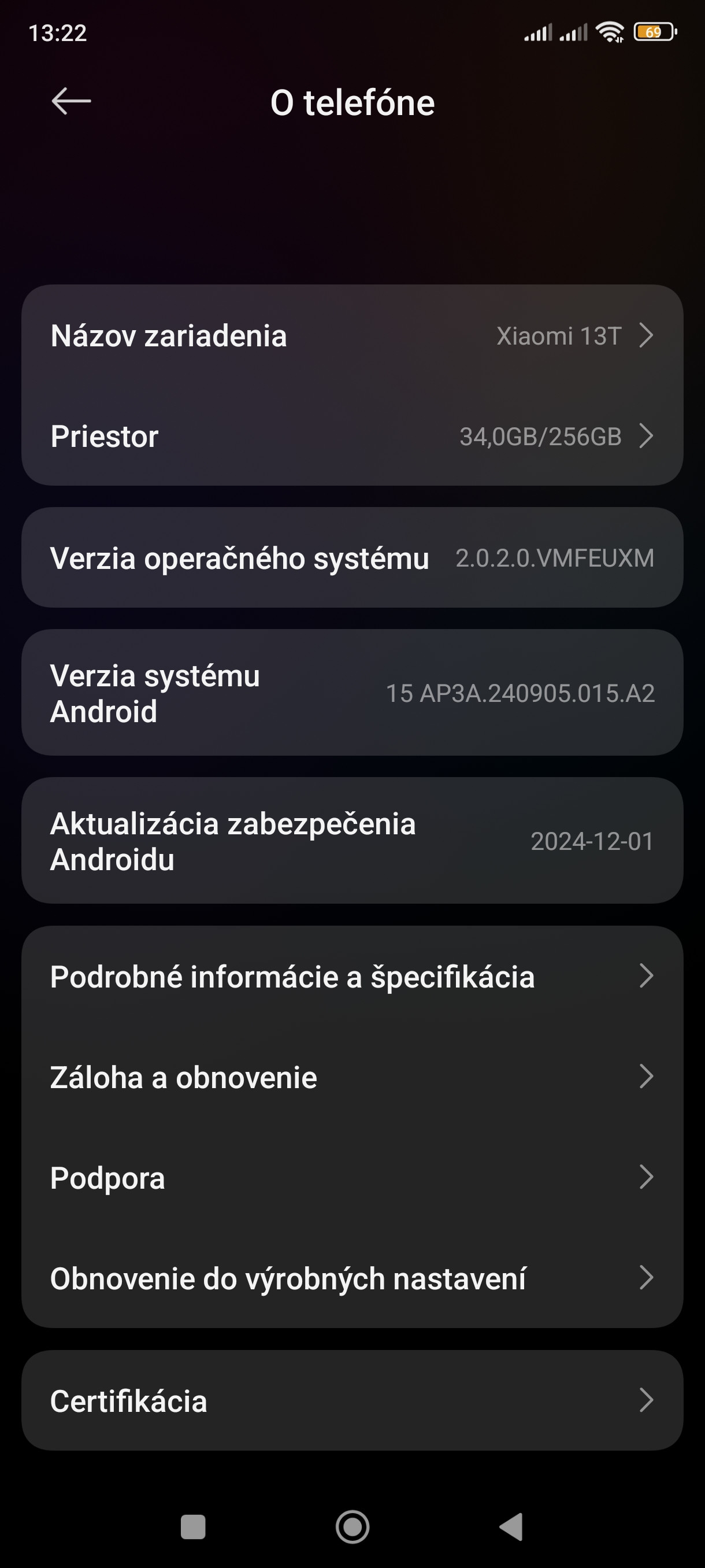The height and width of the screenshot is (1568, 705).
Task: Open Názov zariadenia row
Action: point(351,335)
